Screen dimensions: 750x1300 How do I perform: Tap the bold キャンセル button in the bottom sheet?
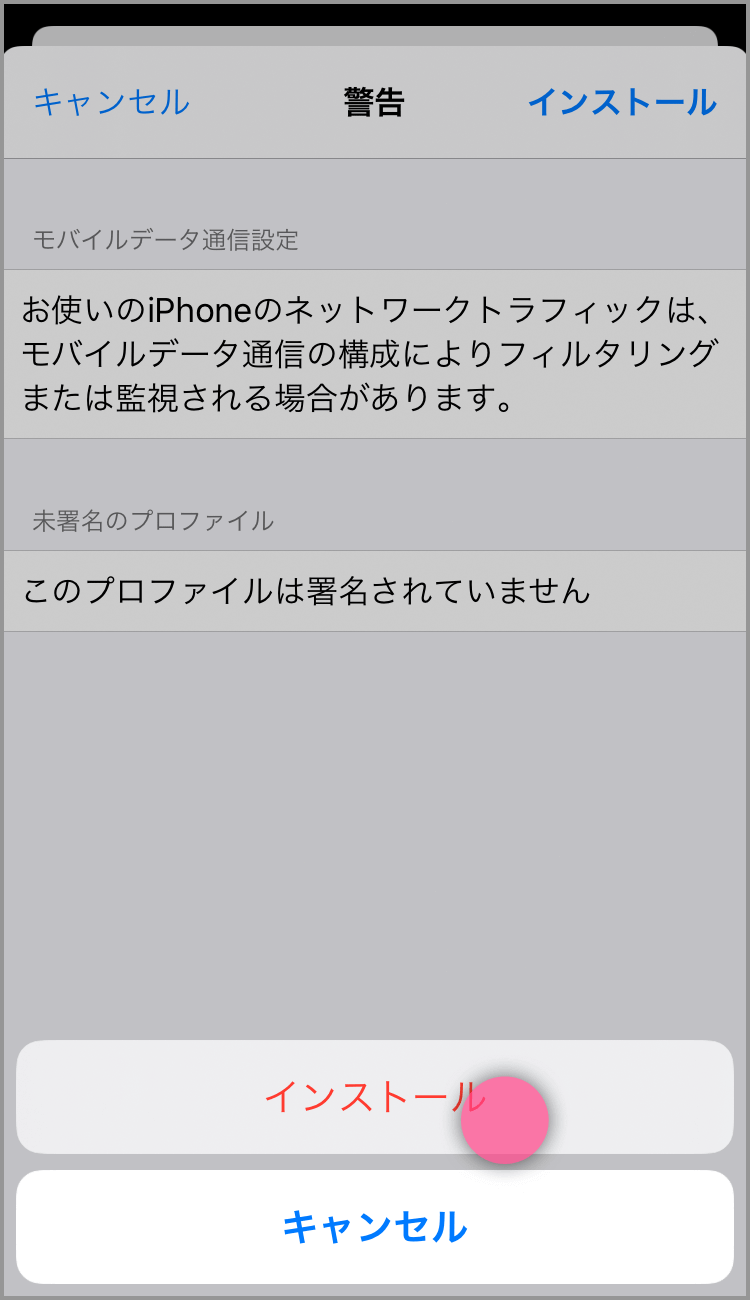point(374,1226)
